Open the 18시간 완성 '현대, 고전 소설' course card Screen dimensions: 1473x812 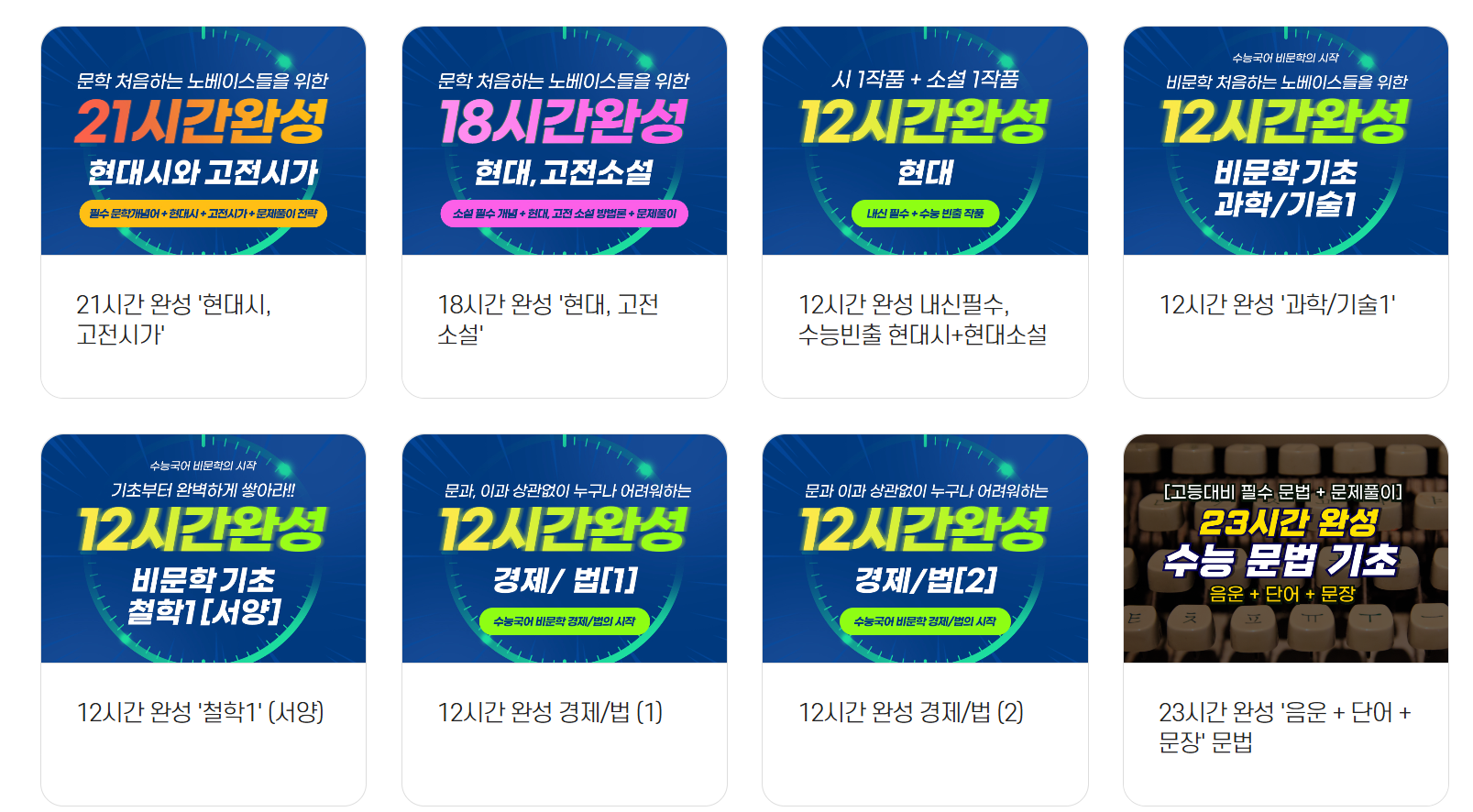pos(564,211)
